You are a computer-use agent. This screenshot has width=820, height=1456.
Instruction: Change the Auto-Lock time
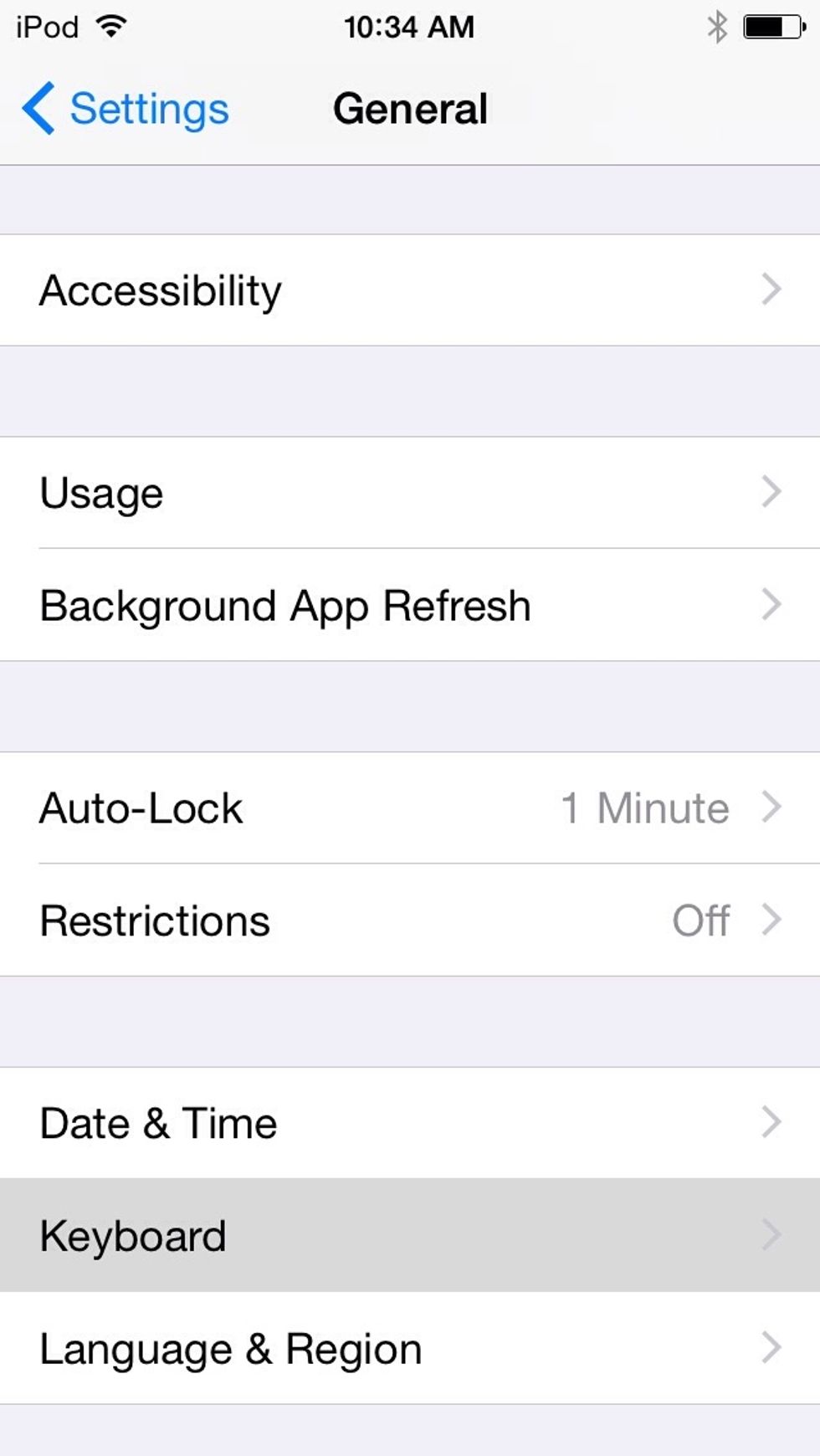pyautogui.click(x=410, y=808)
